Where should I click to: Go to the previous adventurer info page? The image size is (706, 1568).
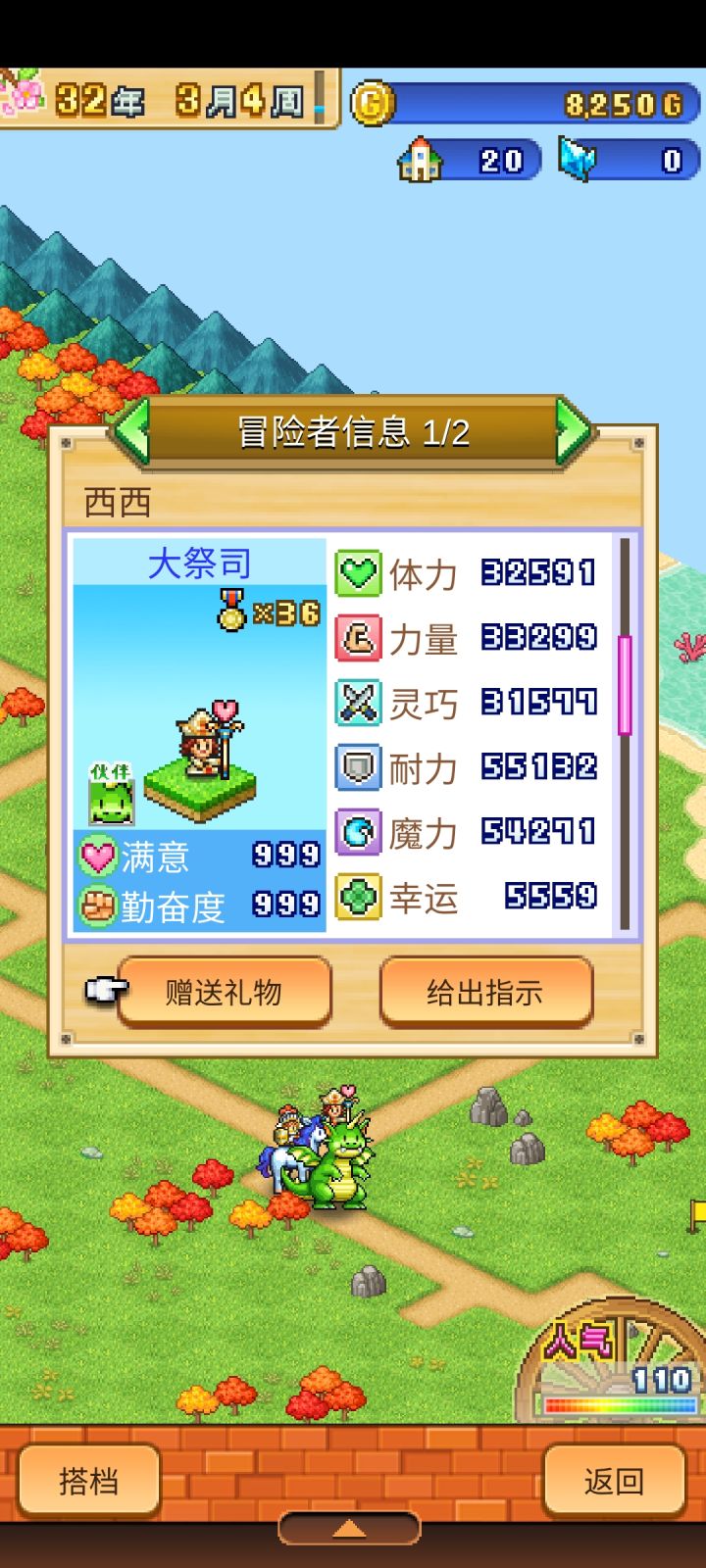[131, 431]
